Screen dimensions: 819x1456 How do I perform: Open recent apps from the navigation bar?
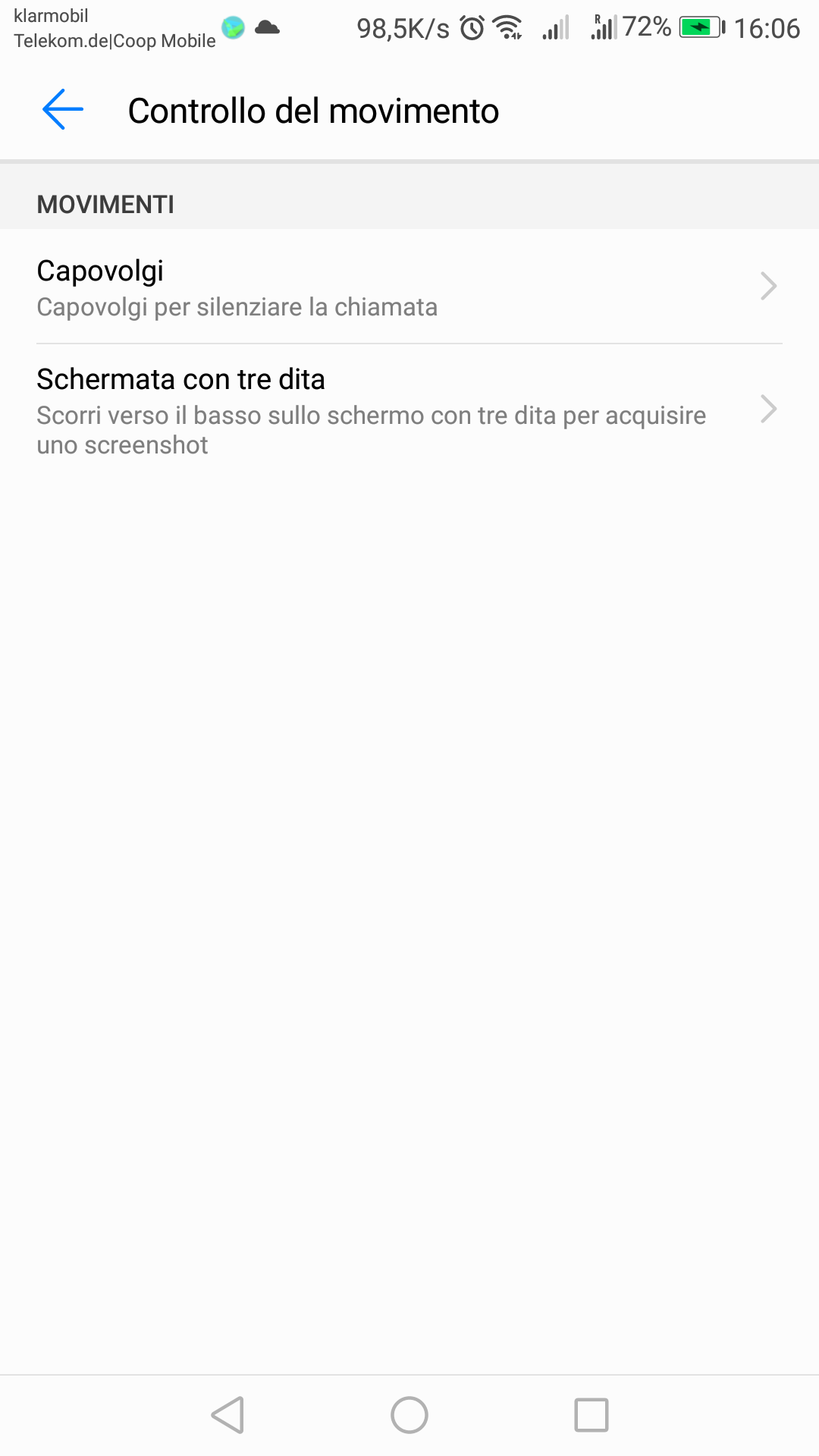591,1415
